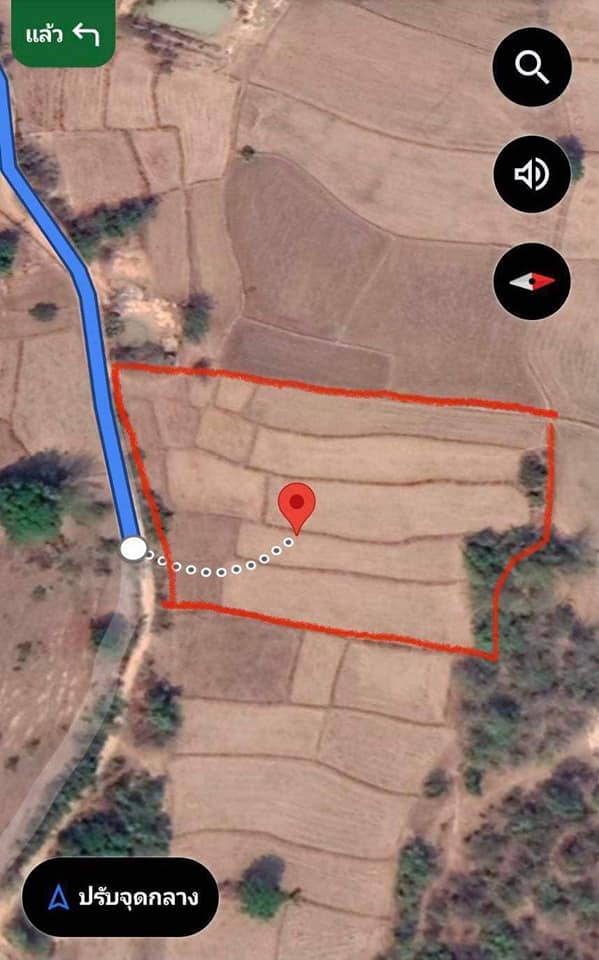Open the green turn direction banner

click(63, 32)
